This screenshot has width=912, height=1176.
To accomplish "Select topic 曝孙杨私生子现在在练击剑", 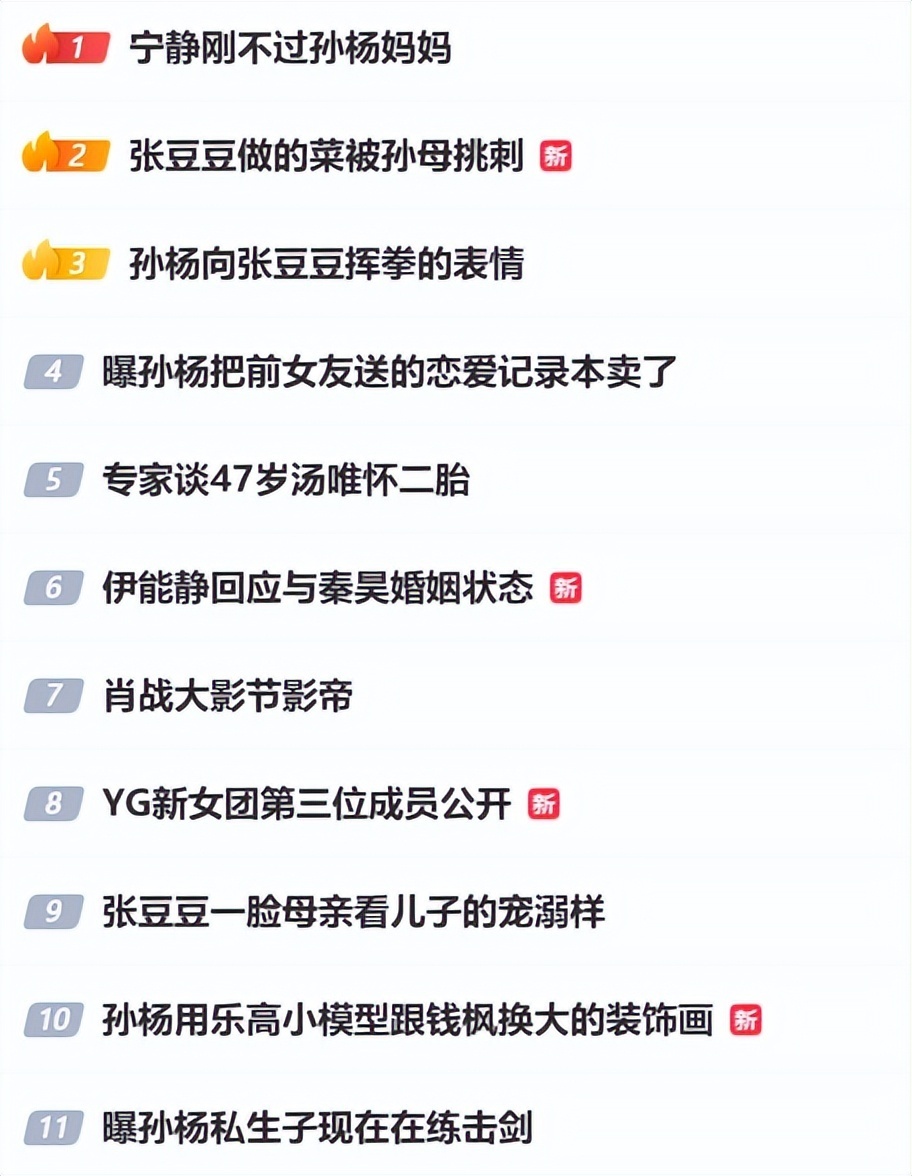I will (317, 1128).
